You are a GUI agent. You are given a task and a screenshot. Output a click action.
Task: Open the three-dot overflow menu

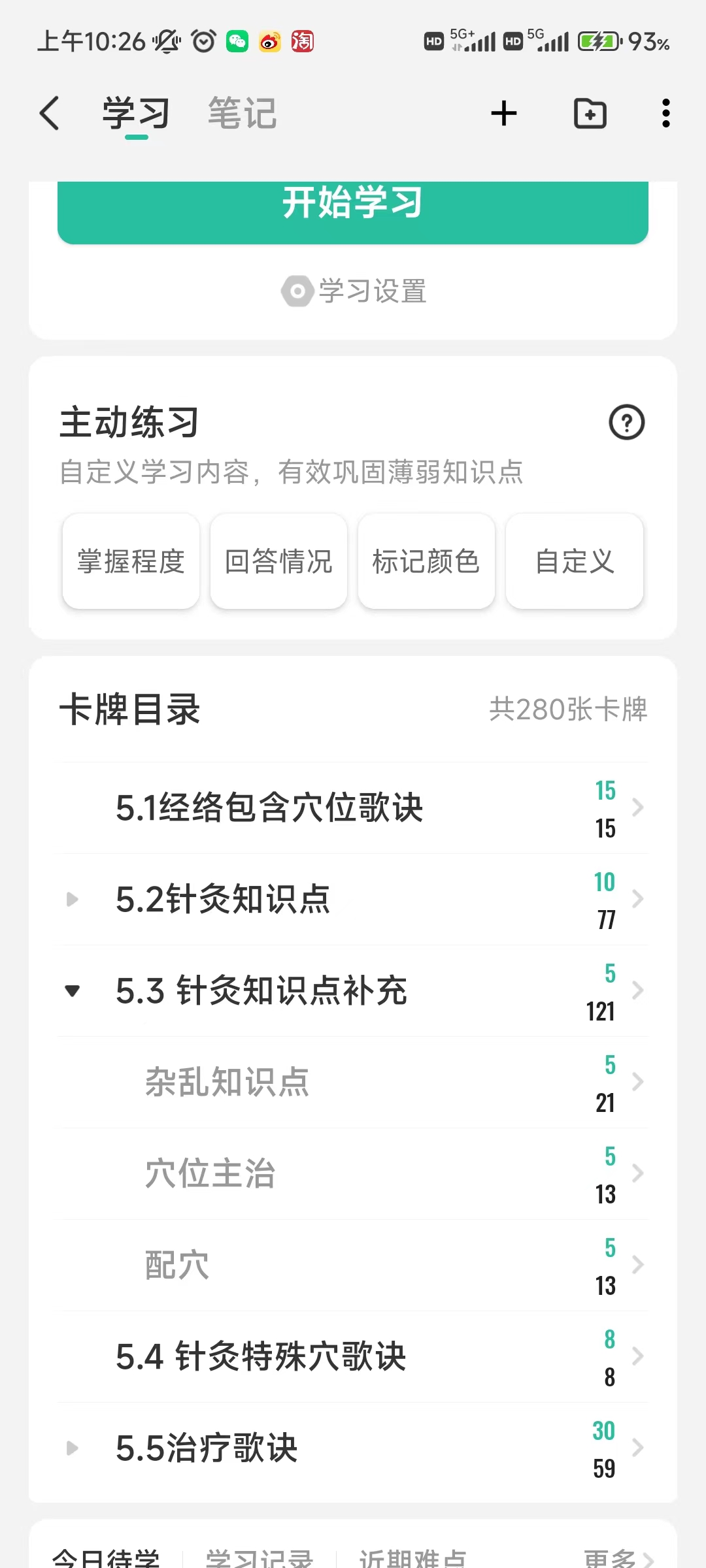[665, 114]
